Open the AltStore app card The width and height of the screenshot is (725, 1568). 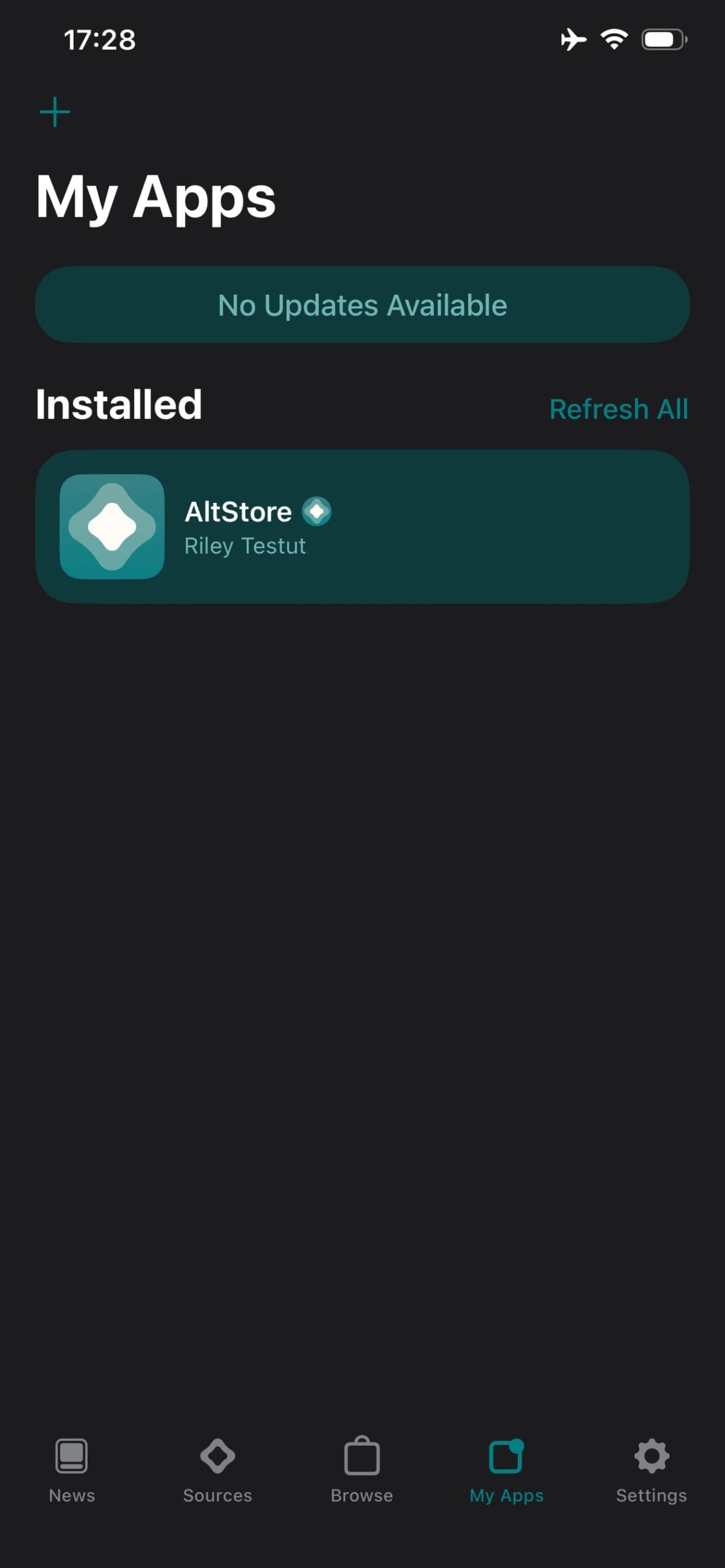point(362,527)
